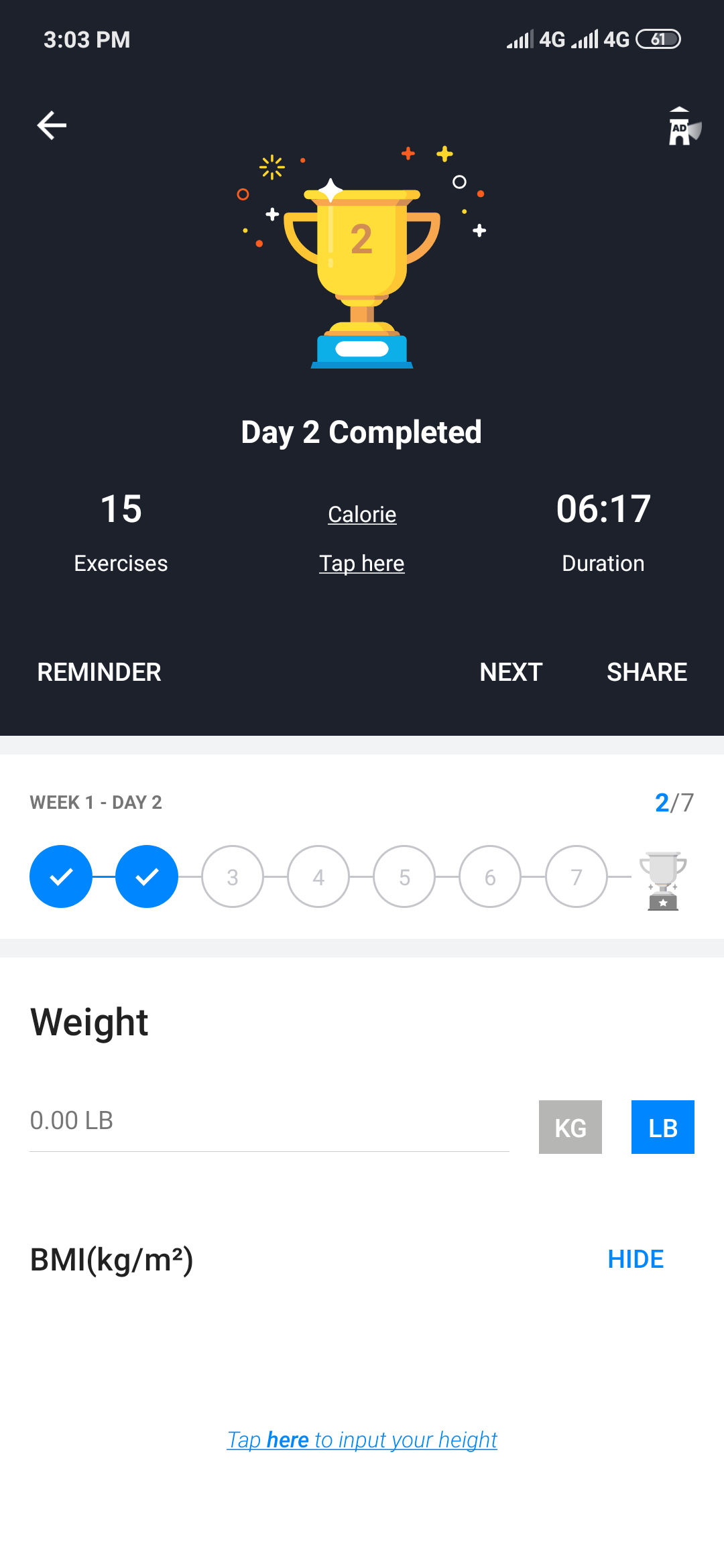Hide the BMI section
Screen dimensions: 724x1568
[636, 1260]
